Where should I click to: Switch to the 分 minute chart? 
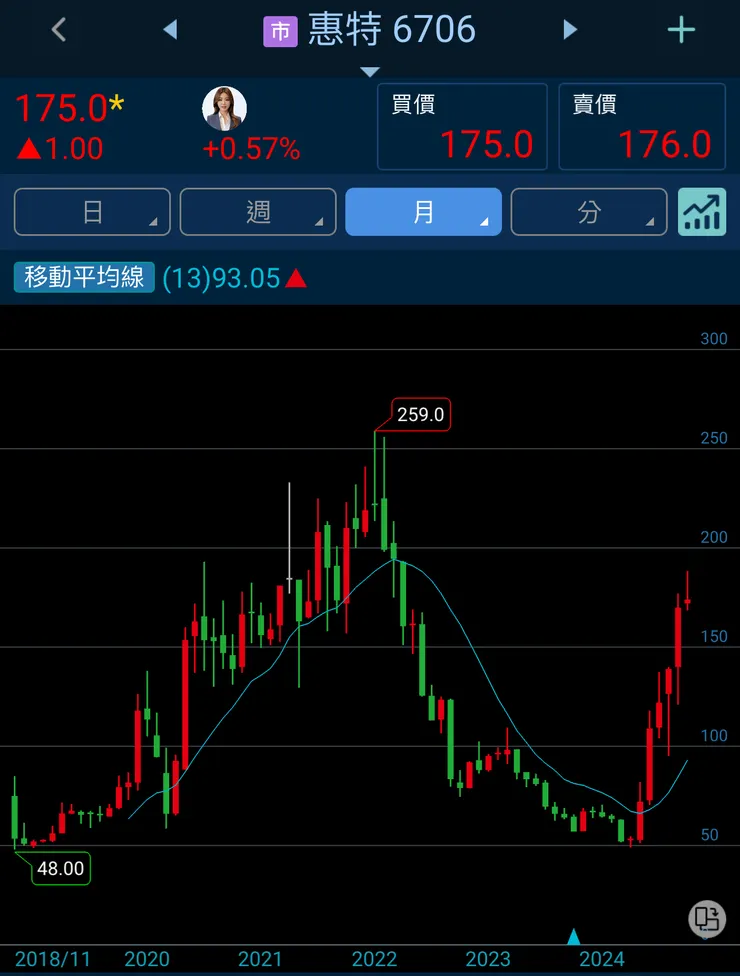(x=589, y=212)
